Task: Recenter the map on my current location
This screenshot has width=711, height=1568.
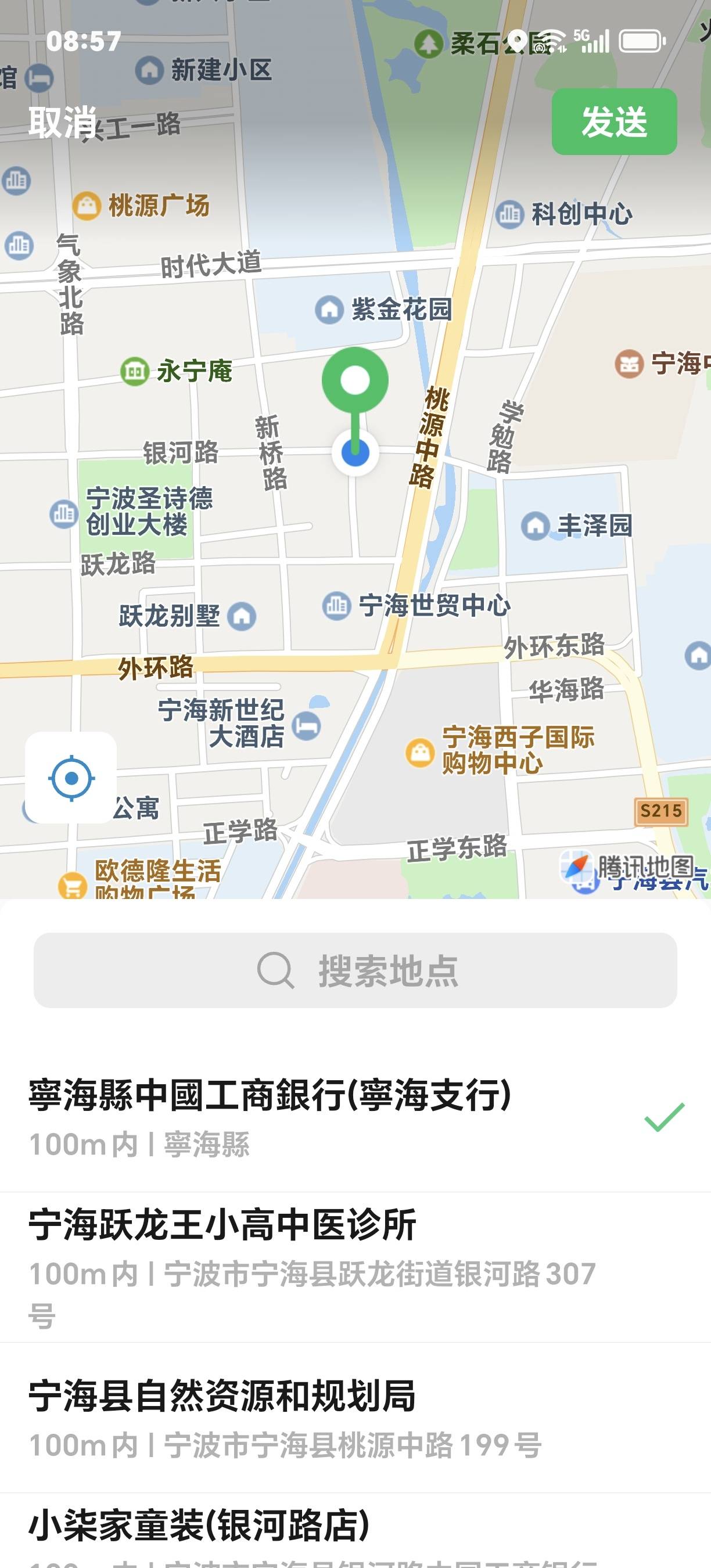Action: (71, 777)
